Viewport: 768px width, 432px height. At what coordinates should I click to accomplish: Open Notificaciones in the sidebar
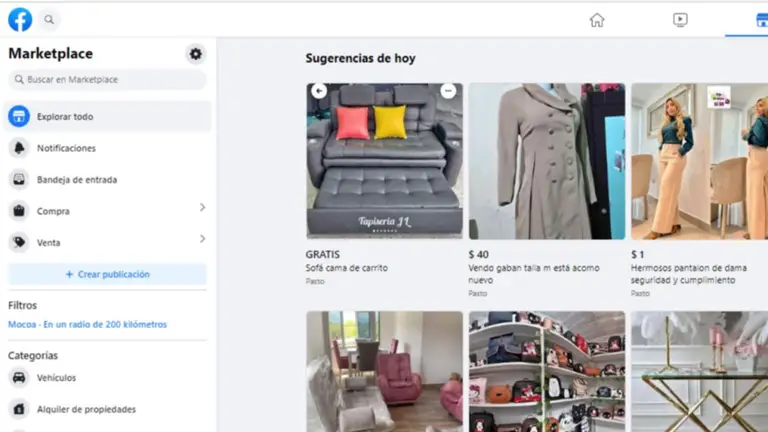point(66,148)
